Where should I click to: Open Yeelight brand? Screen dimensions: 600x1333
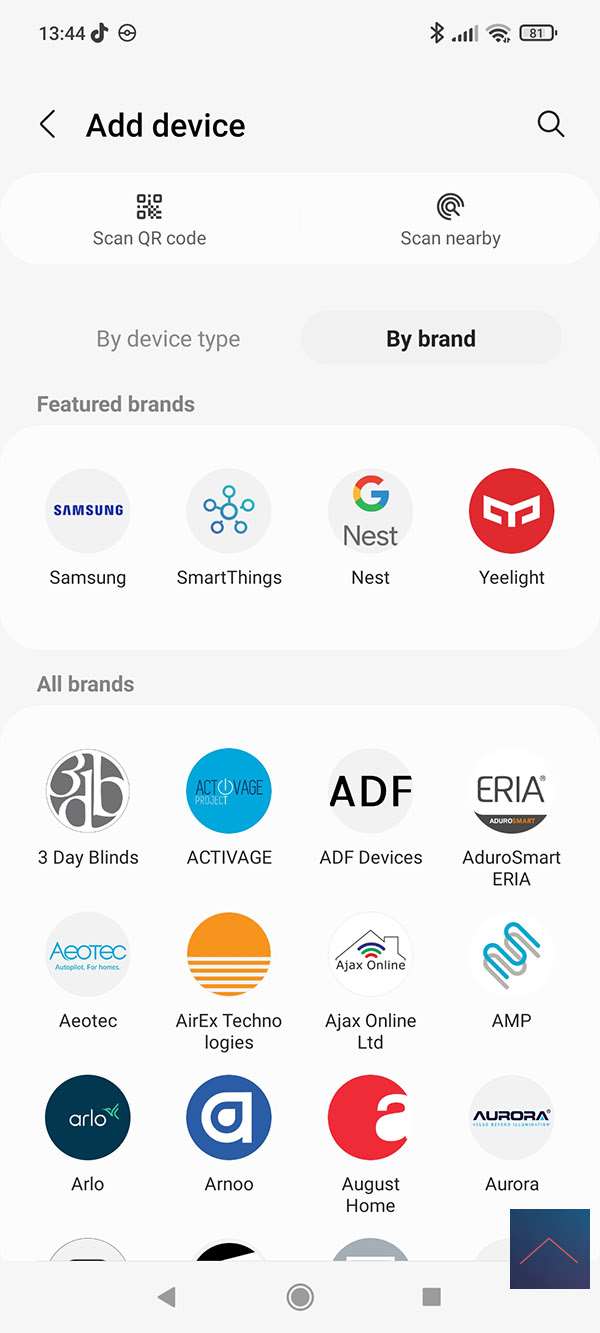pyautogui.click(x=512, y=511)
